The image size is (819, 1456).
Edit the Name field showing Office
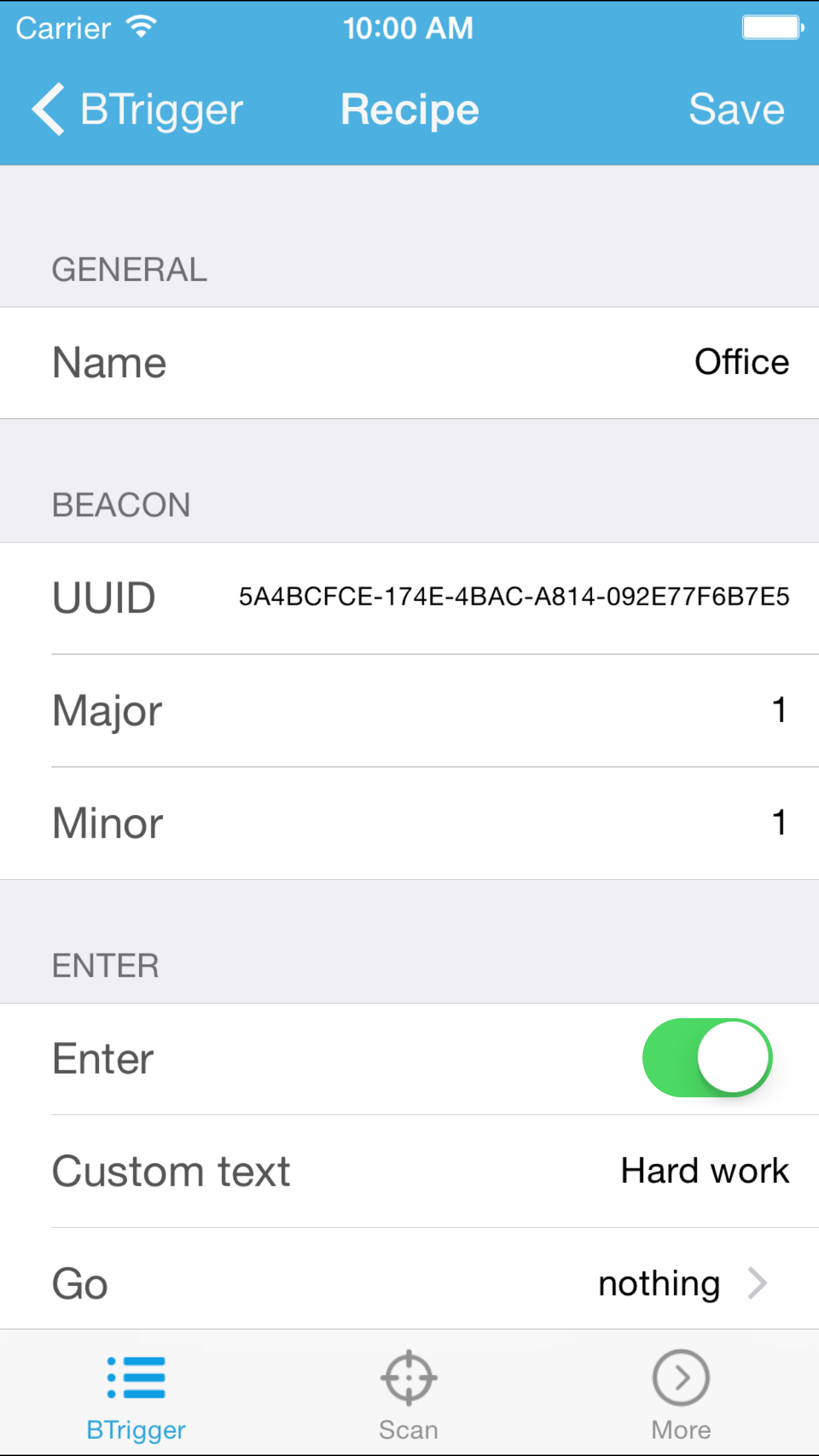point(409,363)
